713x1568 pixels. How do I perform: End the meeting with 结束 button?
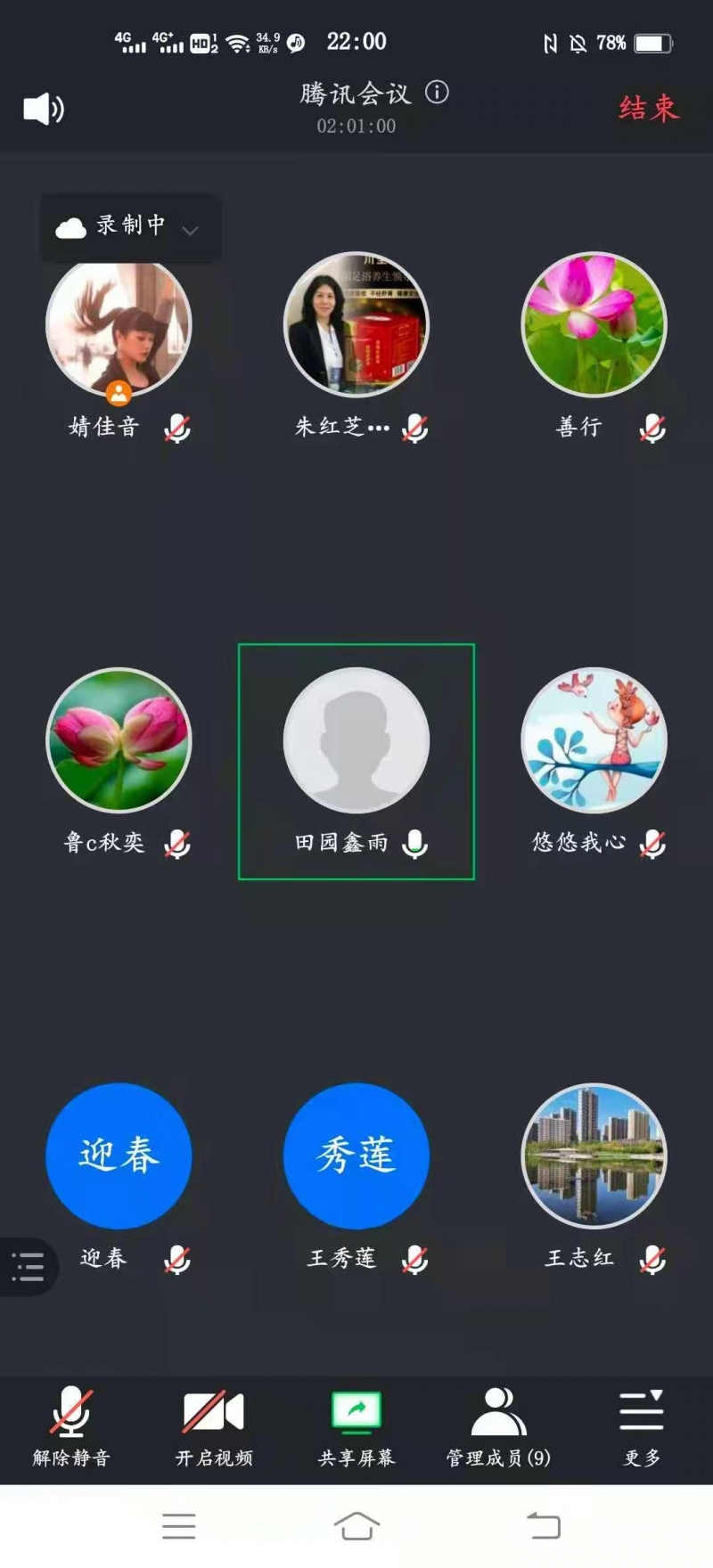coord(647,109)
